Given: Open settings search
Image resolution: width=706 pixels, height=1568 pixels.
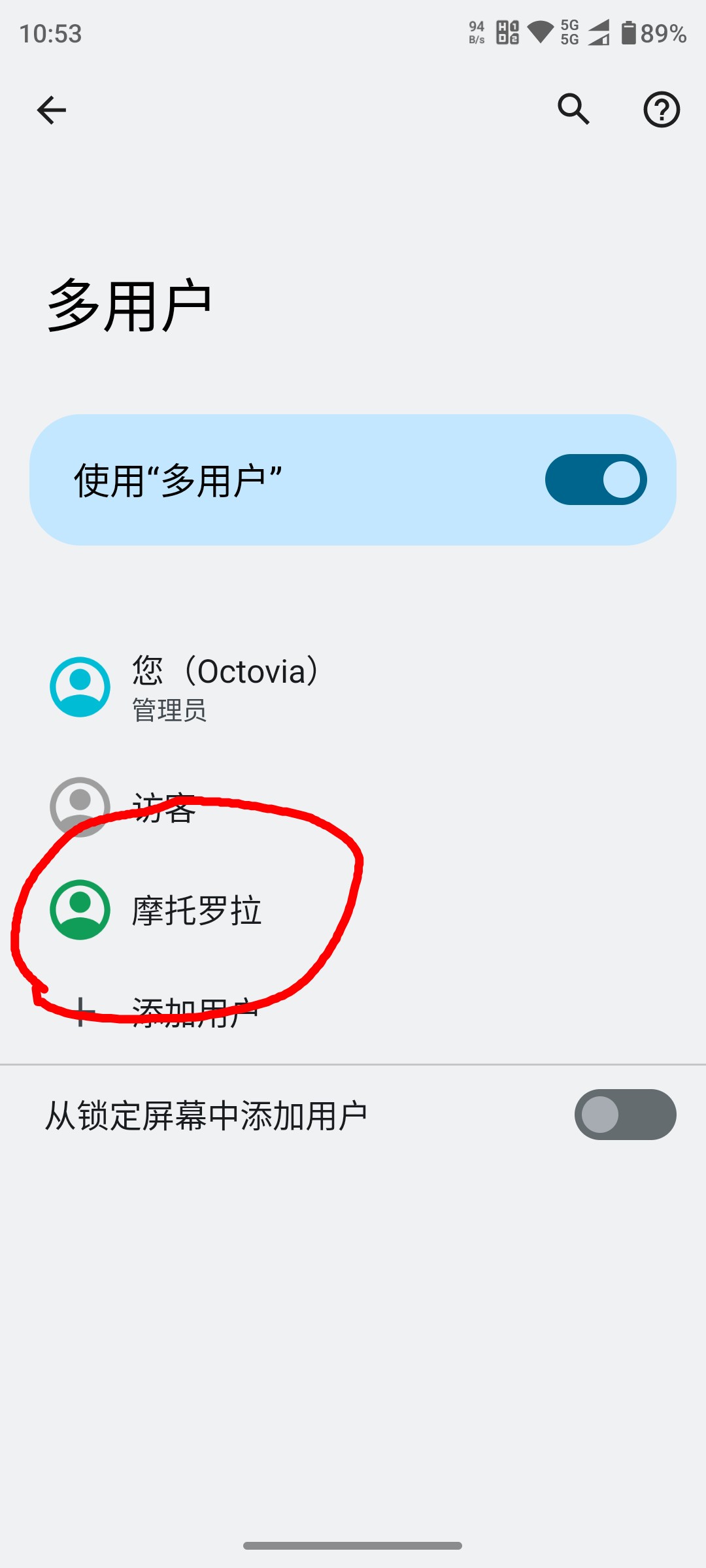Looking at the screenshot, I should [x=573, y=109].
